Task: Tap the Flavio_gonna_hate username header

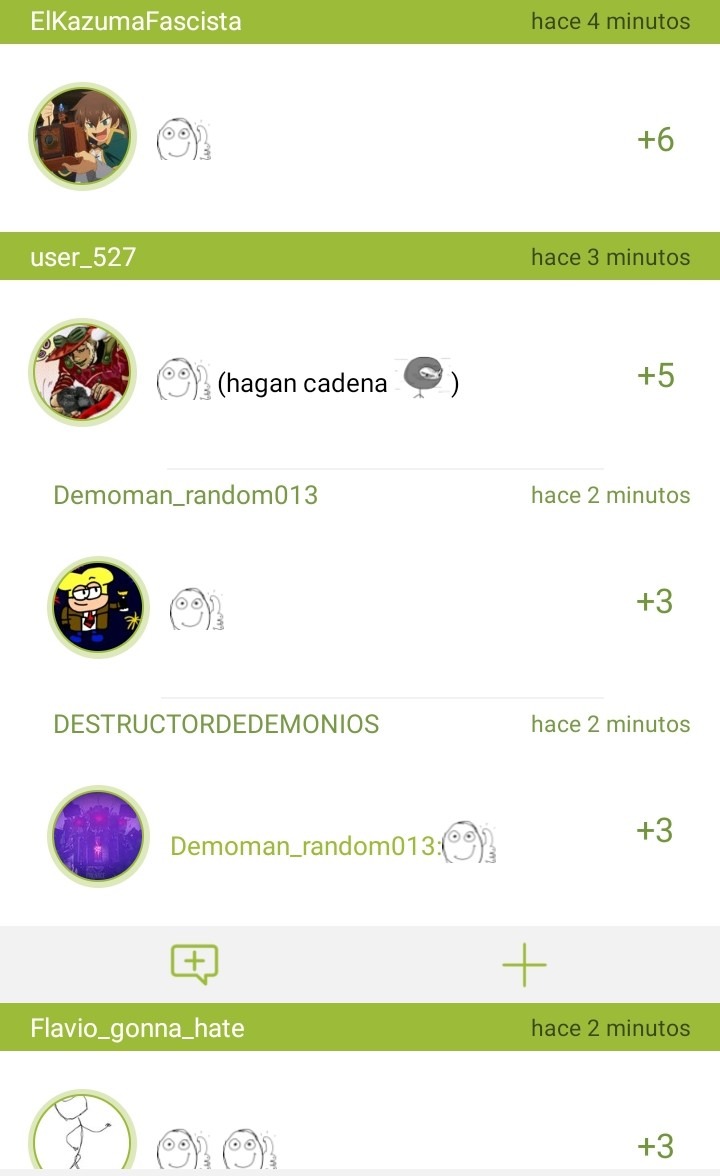Action: 137,1028
